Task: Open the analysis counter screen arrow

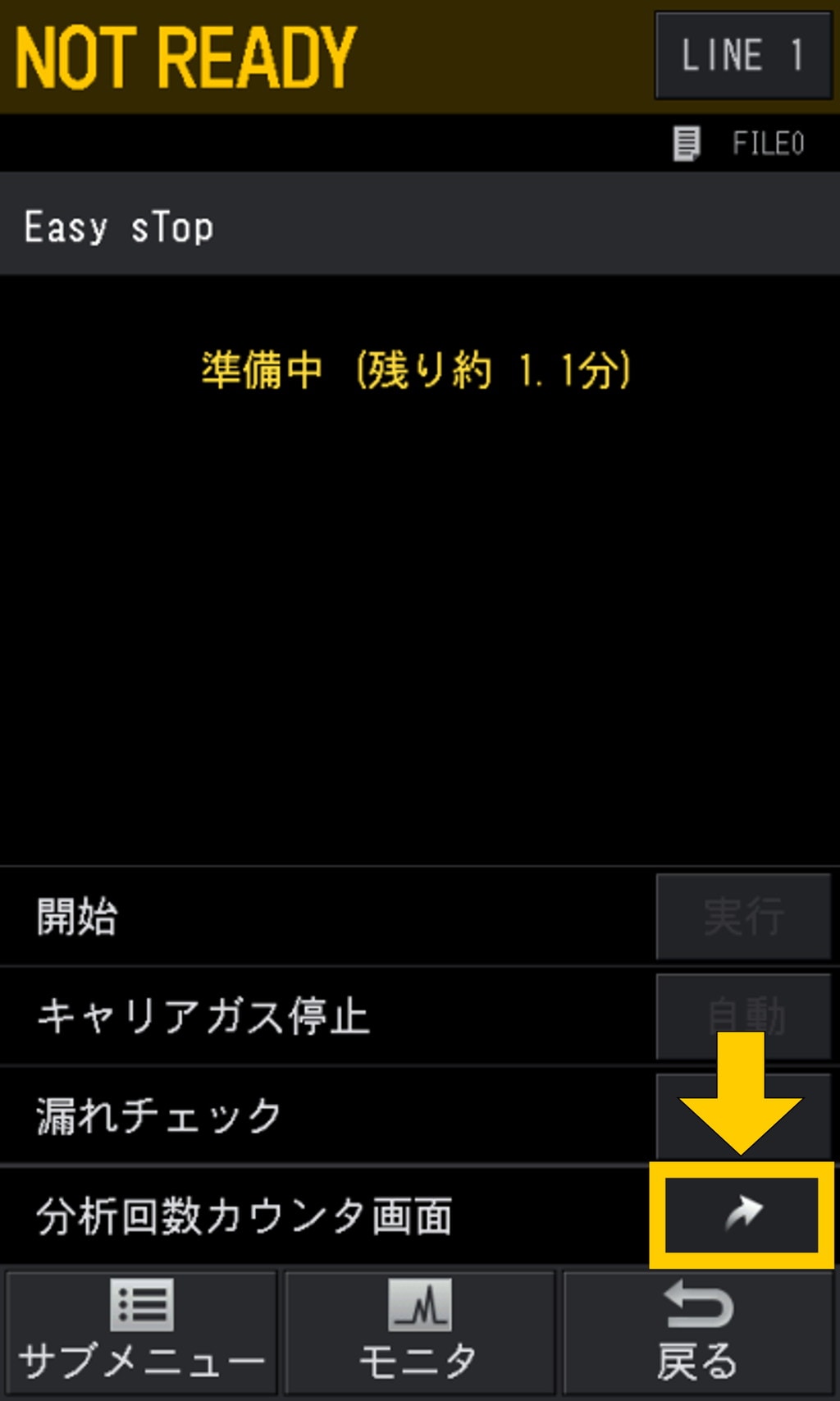Action: (x=742, y=1214)
